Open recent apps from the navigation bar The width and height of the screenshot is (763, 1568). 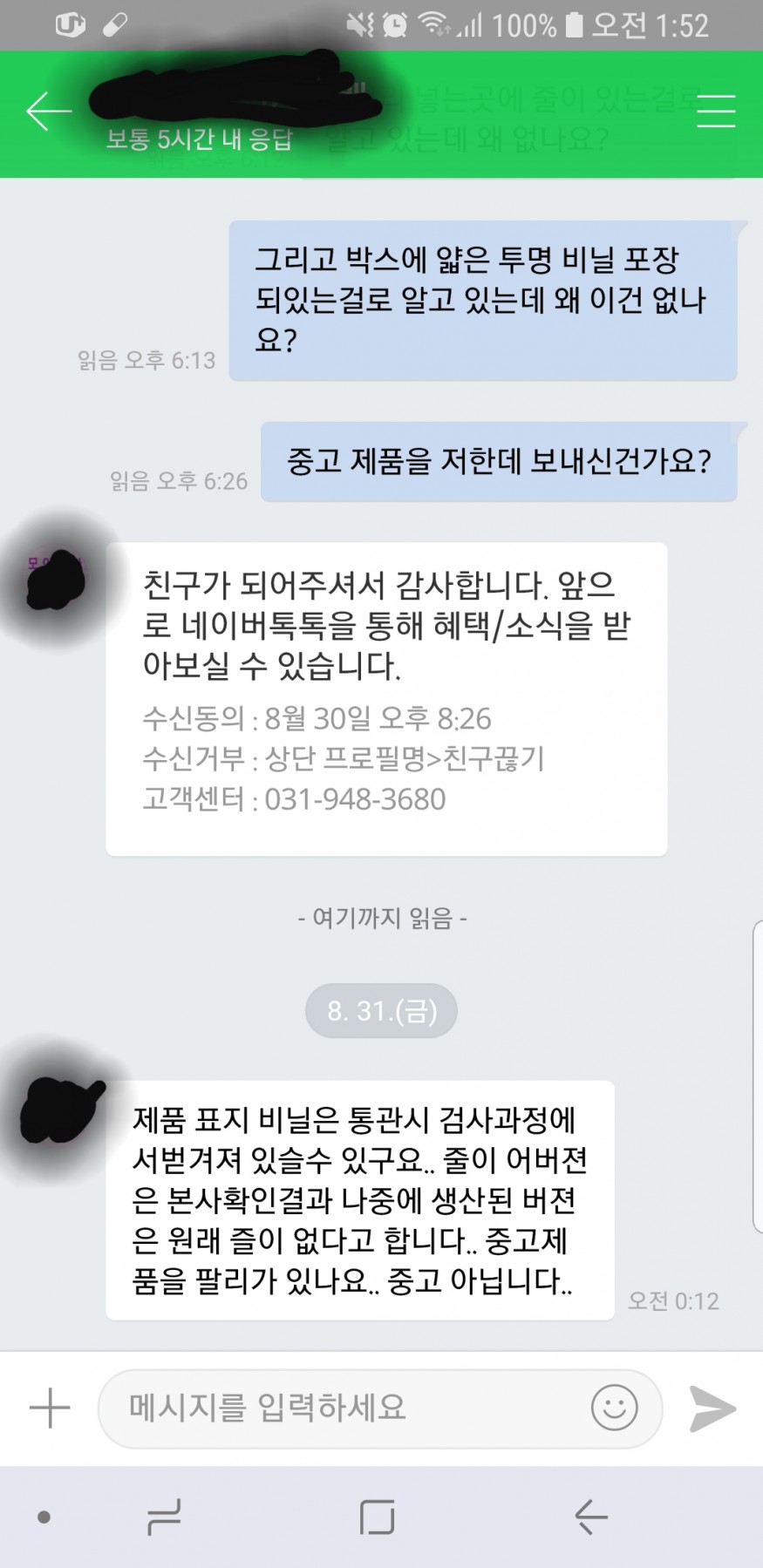(x=164, y=1517)
